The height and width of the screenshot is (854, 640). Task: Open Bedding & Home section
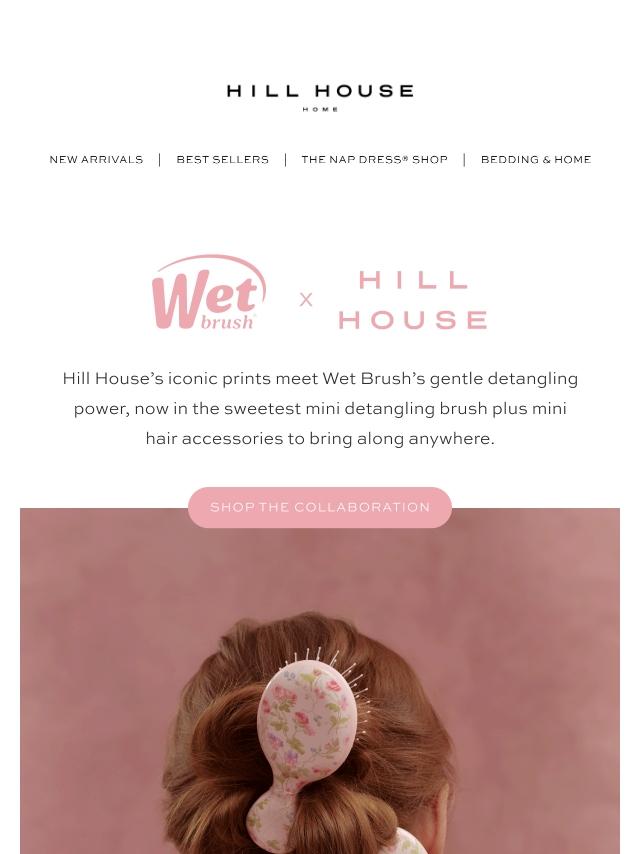click(x=535, y=160)
